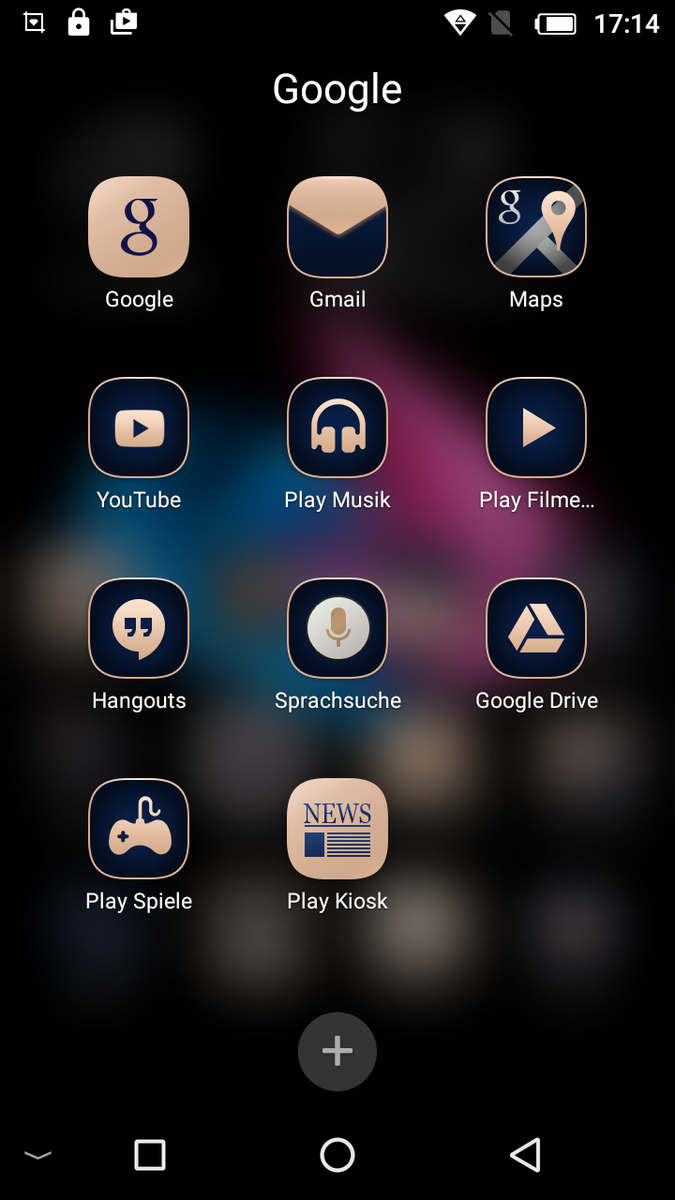Start Sprachsuche voice search
Viewport: 675px width, 1200px height.
[337, 628]
